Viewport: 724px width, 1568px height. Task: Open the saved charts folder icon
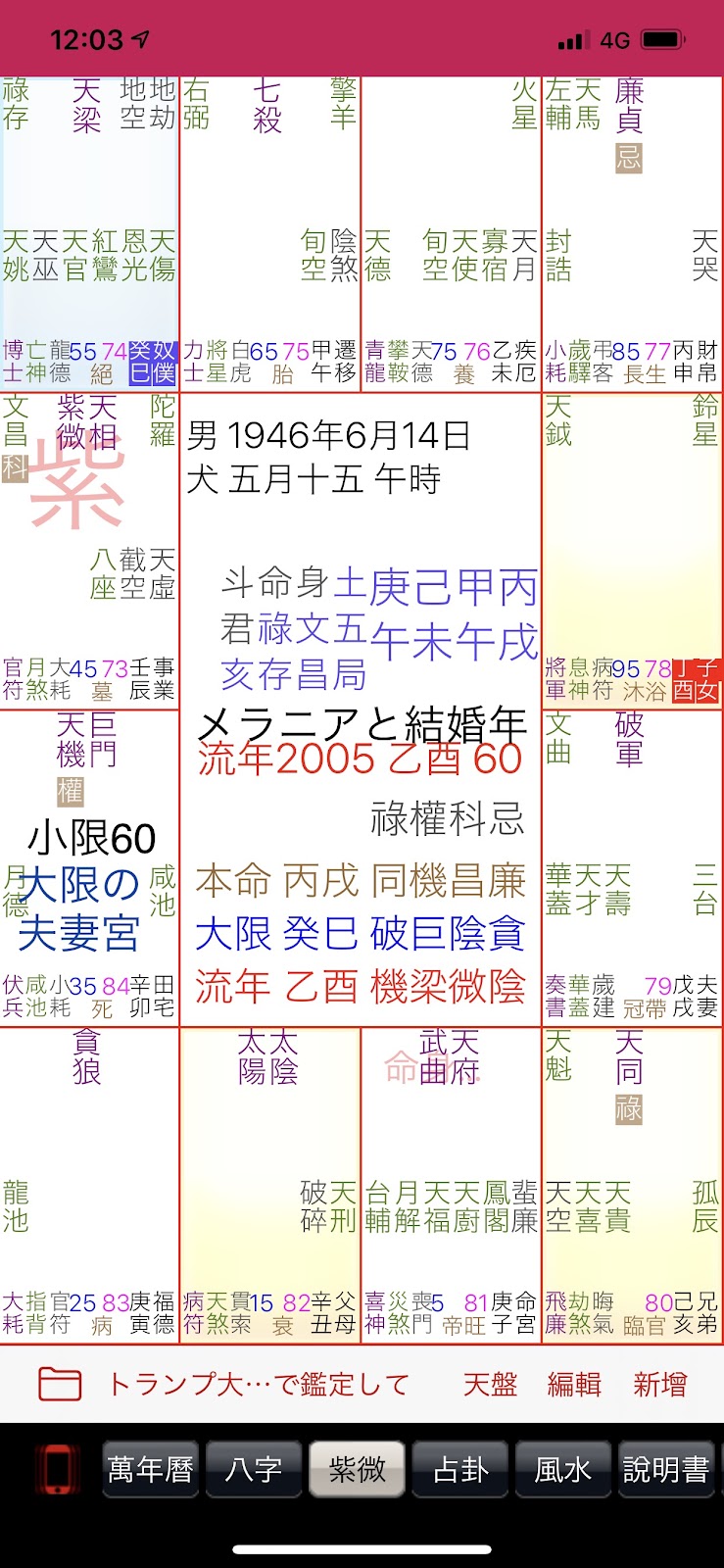point(59,1384)
